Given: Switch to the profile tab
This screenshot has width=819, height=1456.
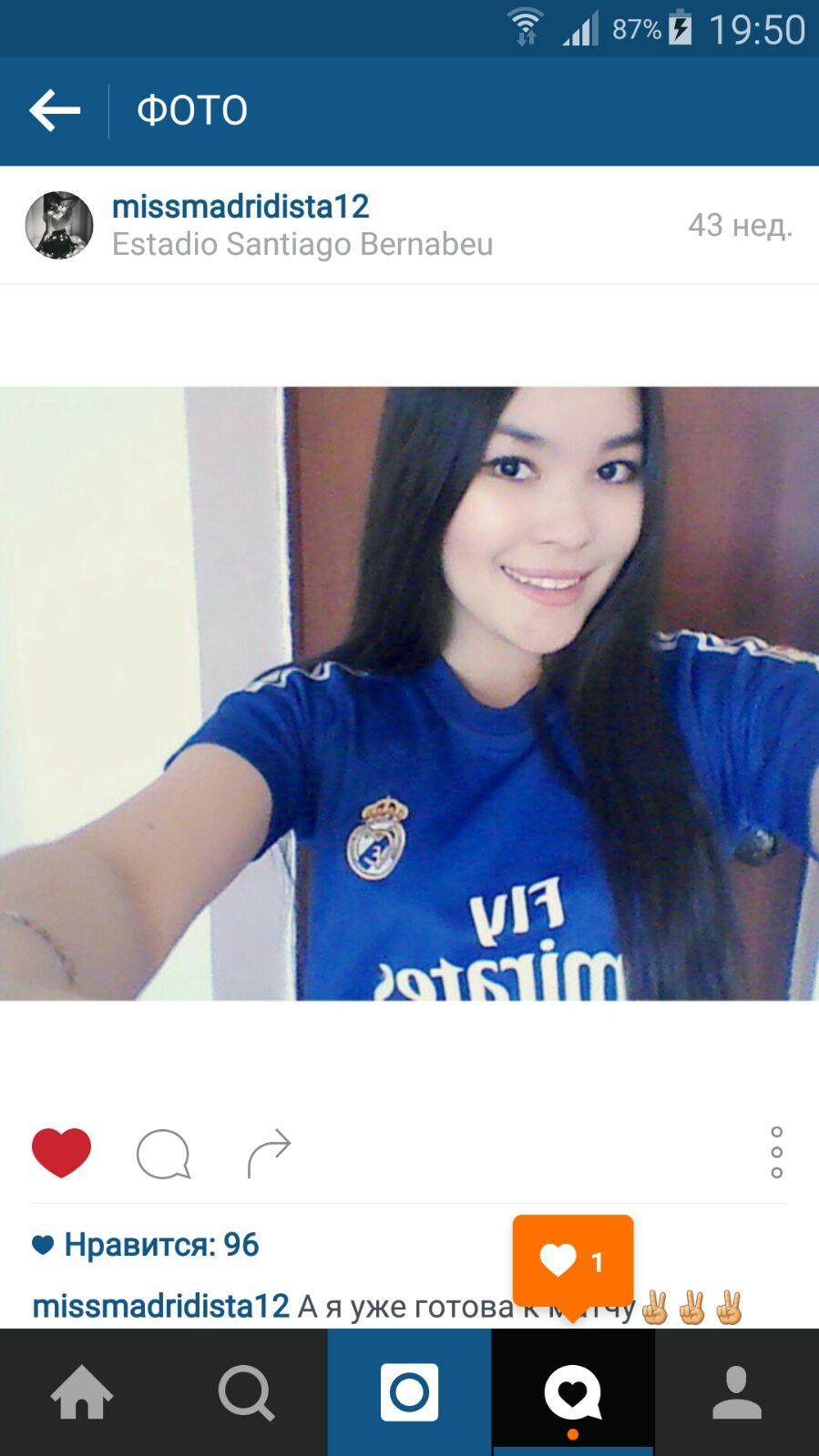Looking at the screenshot, I should click(736, 1392).
